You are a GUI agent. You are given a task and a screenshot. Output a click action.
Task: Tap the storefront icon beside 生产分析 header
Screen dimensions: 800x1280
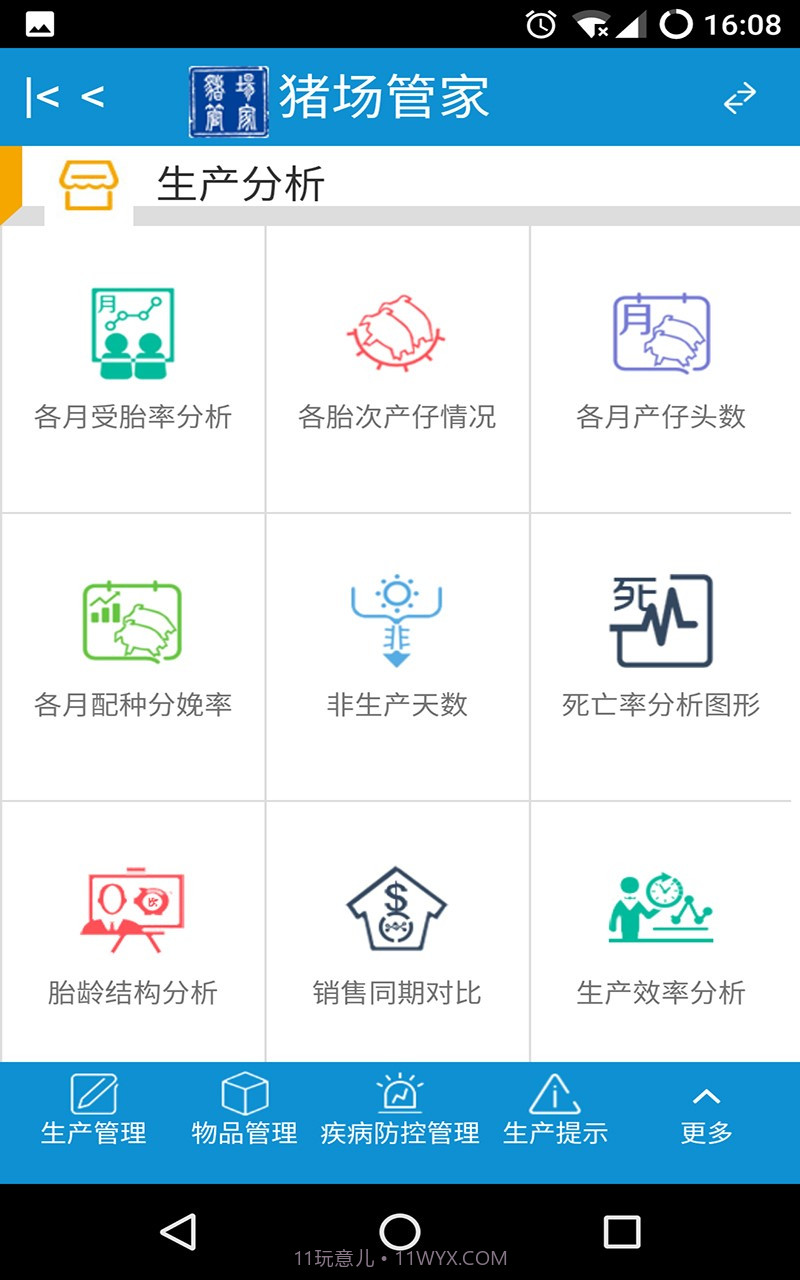88,182
